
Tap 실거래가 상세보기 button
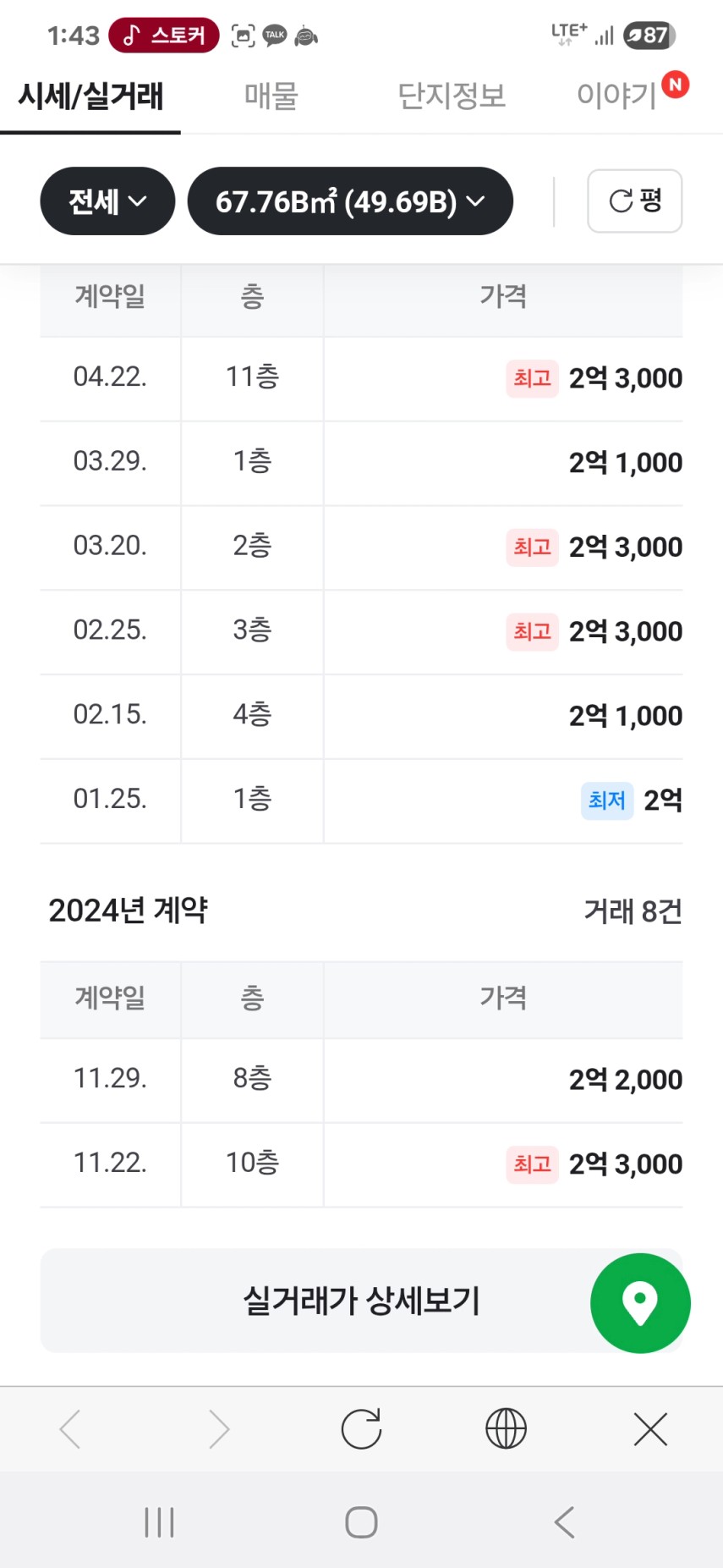pos(361,1301)
